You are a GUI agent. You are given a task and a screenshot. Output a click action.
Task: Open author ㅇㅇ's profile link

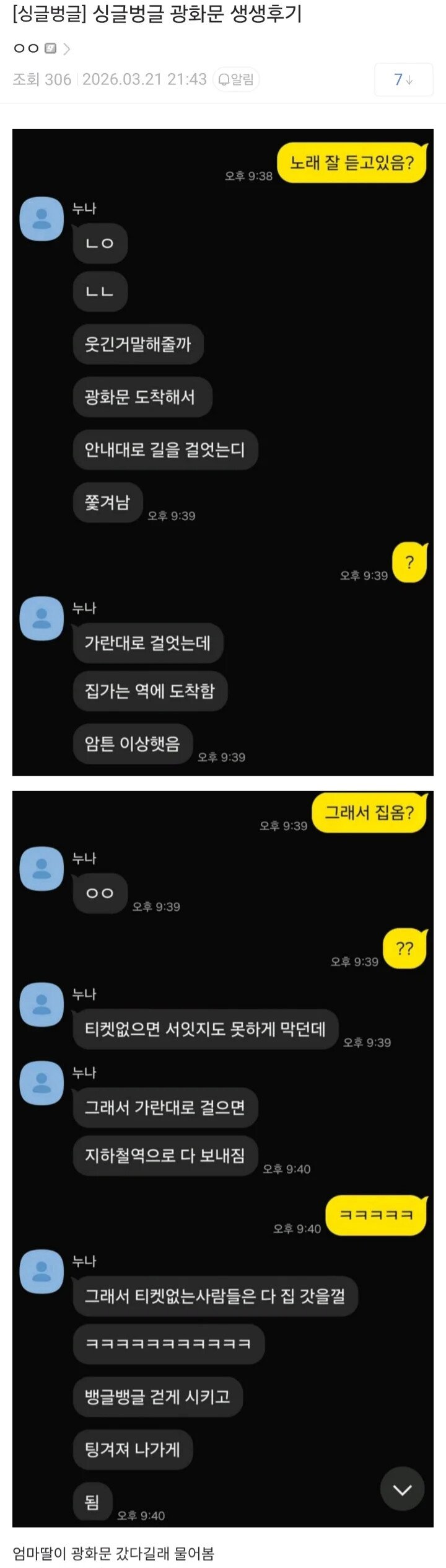42,48
